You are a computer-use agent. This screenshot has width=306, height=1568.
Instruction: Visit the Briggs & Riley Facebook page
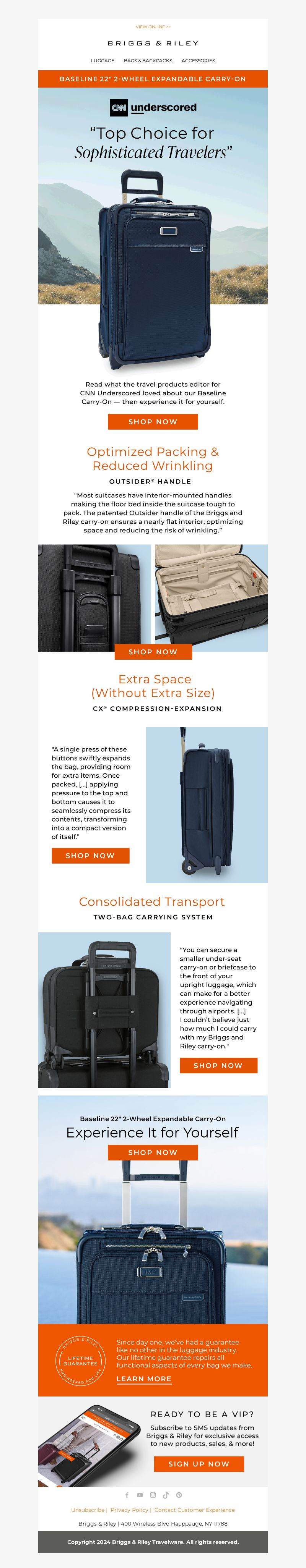127,1495
